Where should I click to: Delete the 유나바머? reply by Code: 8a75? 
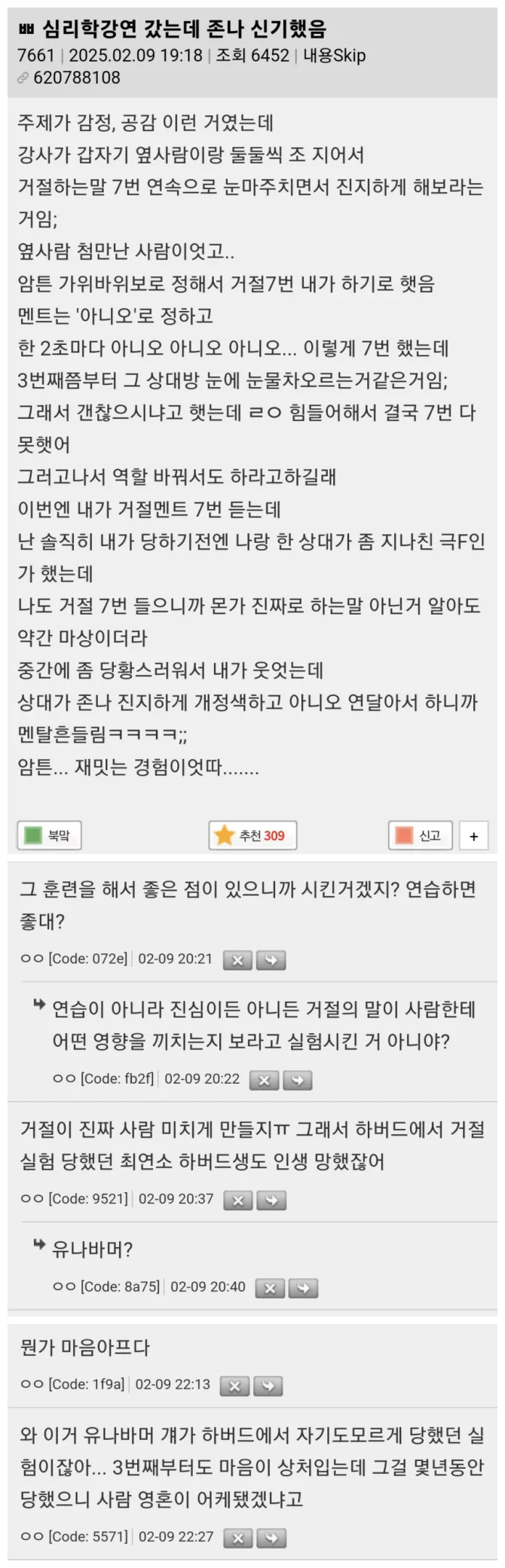[x=270, y=1289]
